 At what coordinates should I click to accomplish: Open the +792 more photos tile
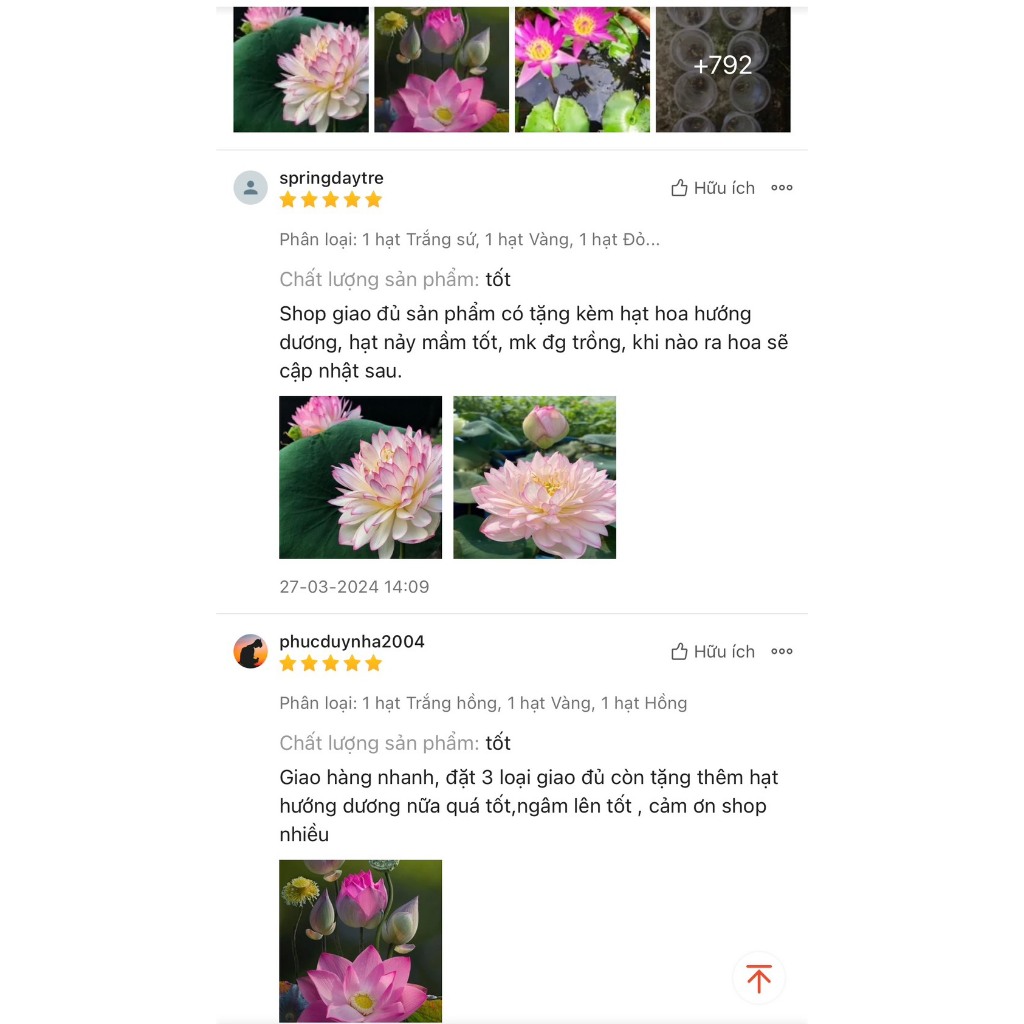click(722, 68)
